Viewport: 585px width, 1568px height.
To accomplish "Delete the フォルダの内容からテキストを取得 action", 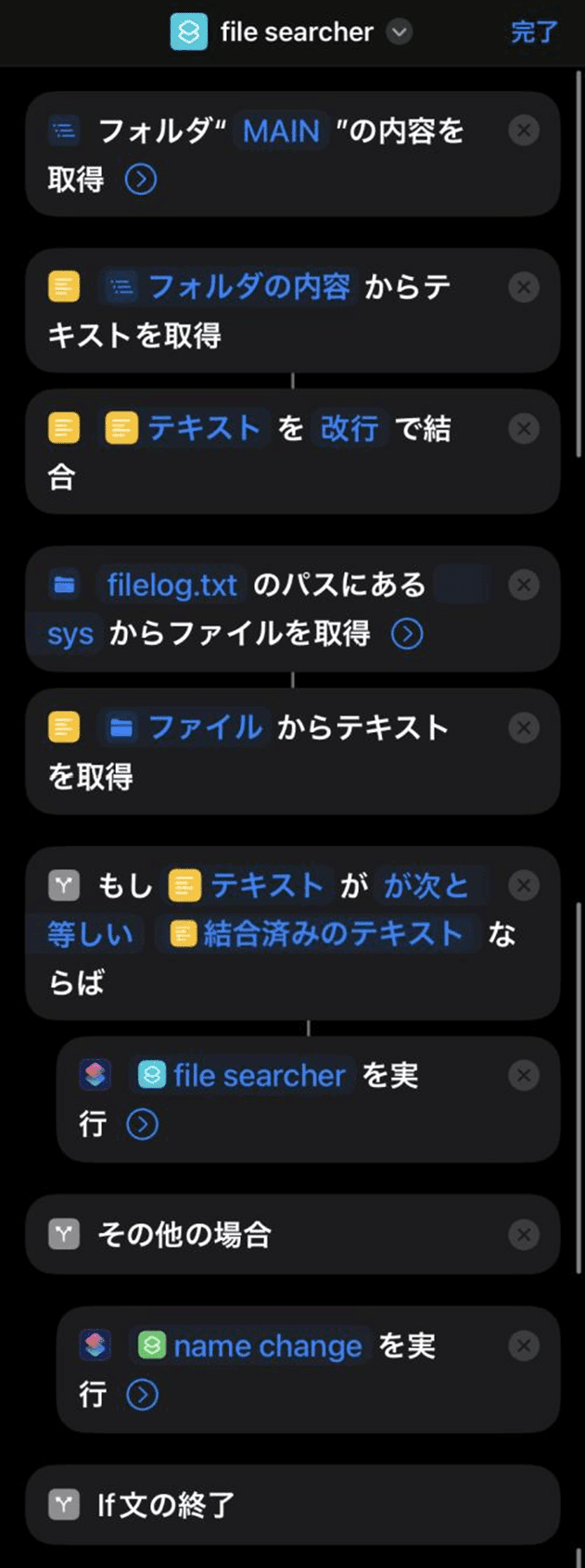I will click(524, 287).
